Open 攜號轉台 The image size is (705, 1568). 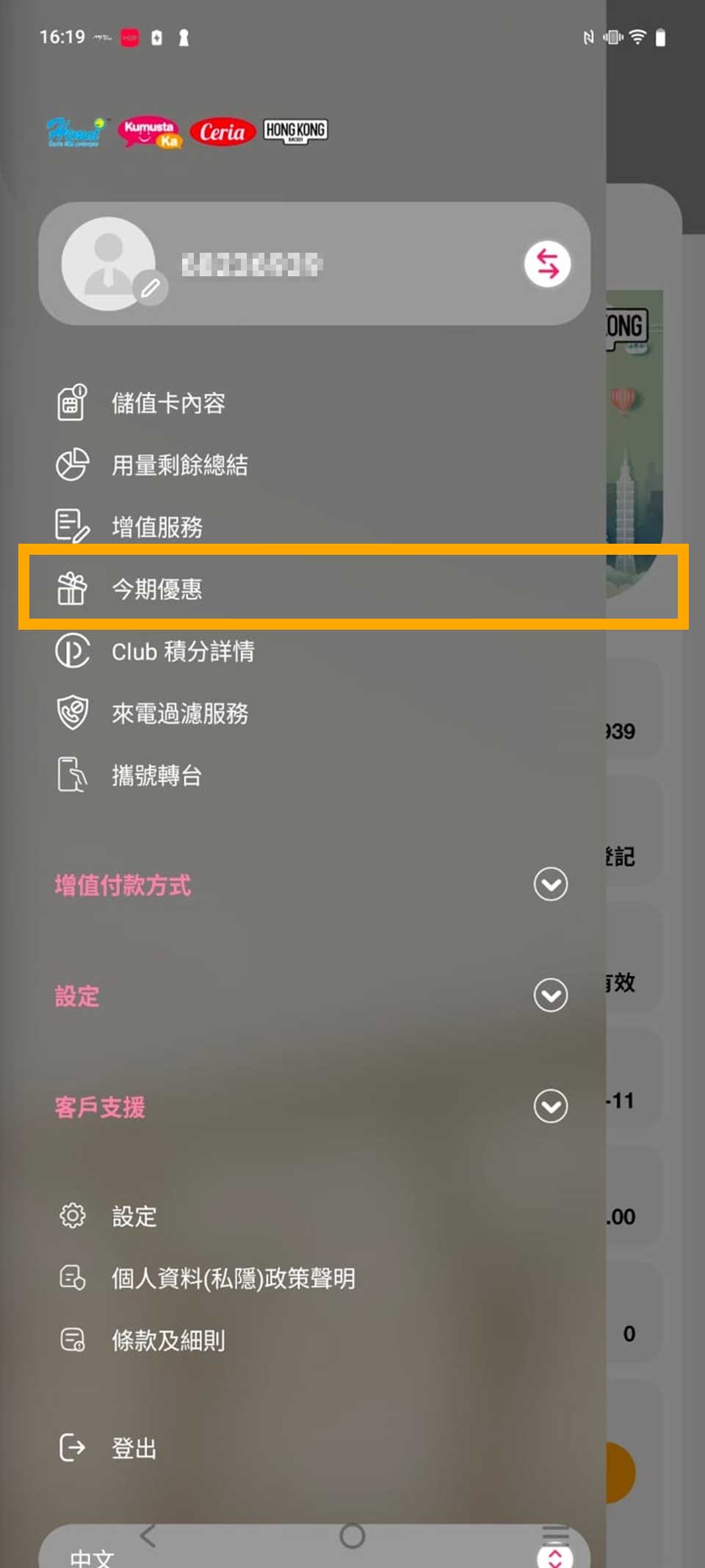156,775
